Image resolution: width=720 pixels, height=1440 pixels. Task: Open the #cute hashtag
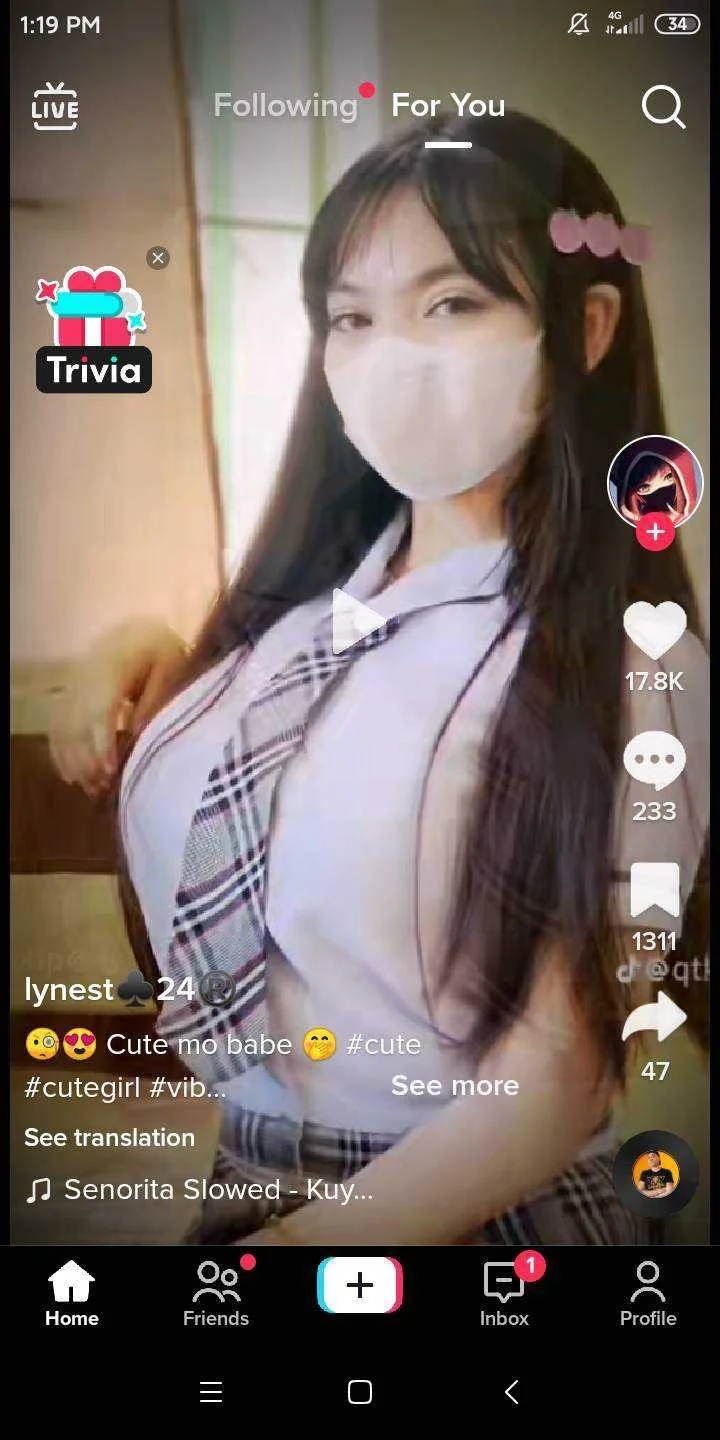click(x=383, y=1044)
